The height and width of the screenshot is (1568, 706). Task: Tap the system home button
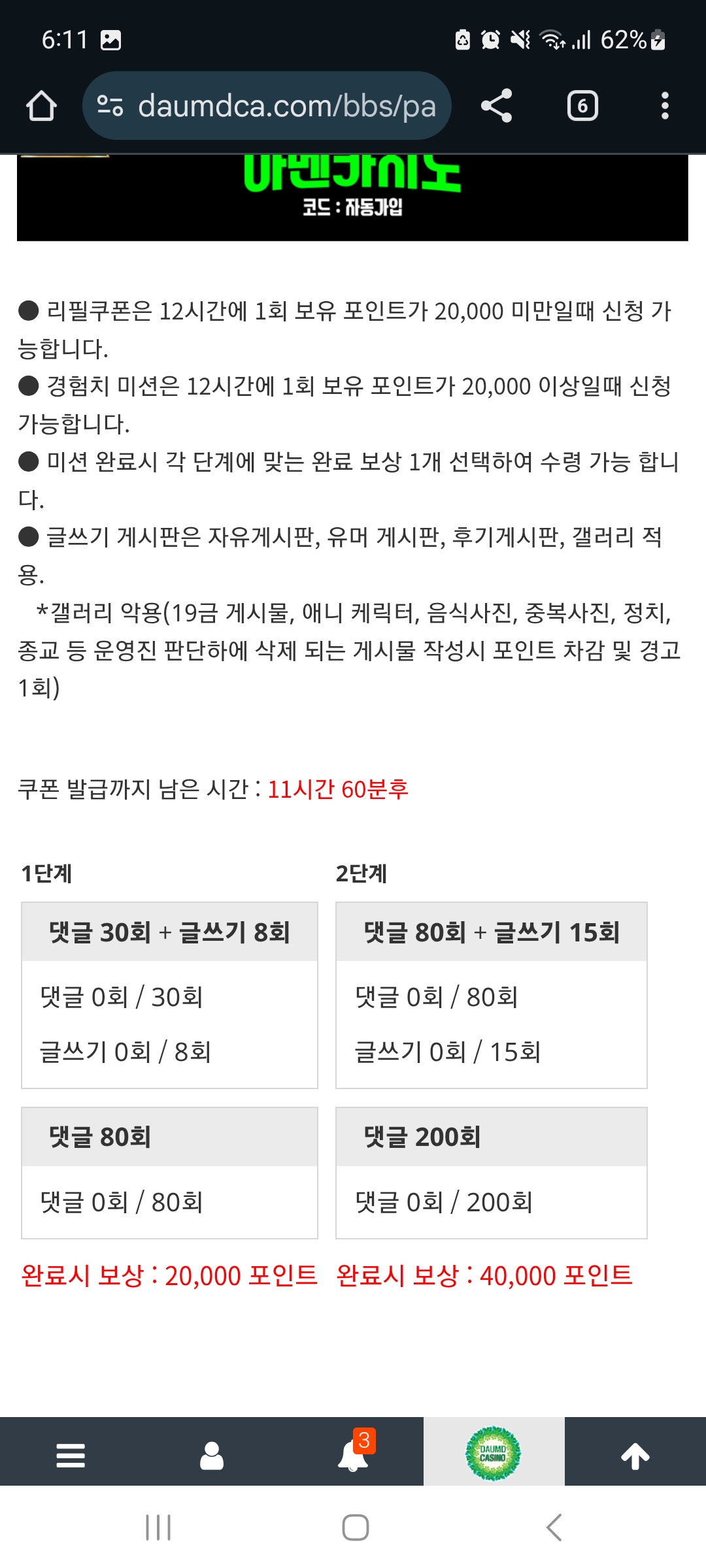pos(355,1527)
